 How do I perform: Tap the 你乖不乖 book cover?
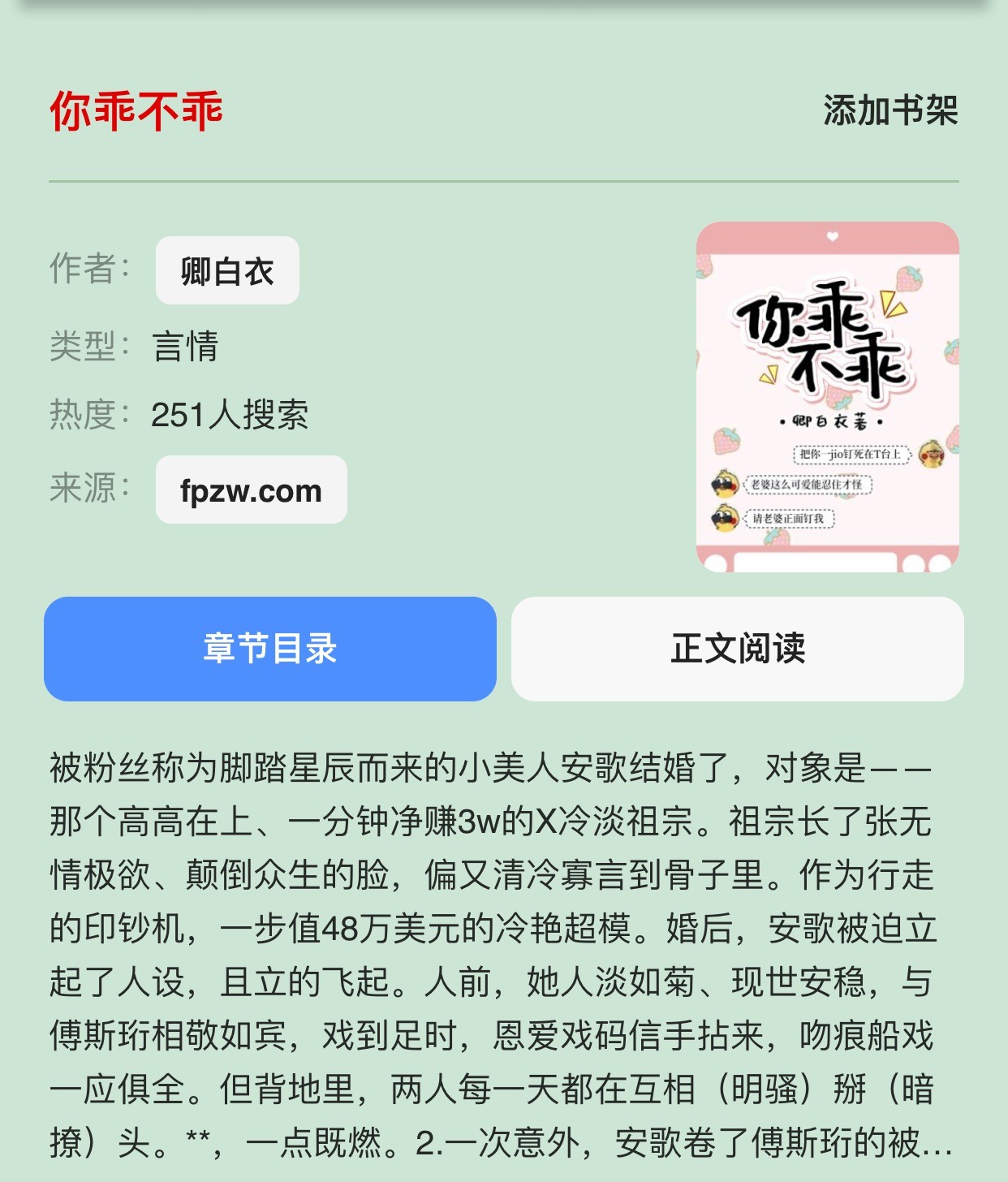coord(827,397)
